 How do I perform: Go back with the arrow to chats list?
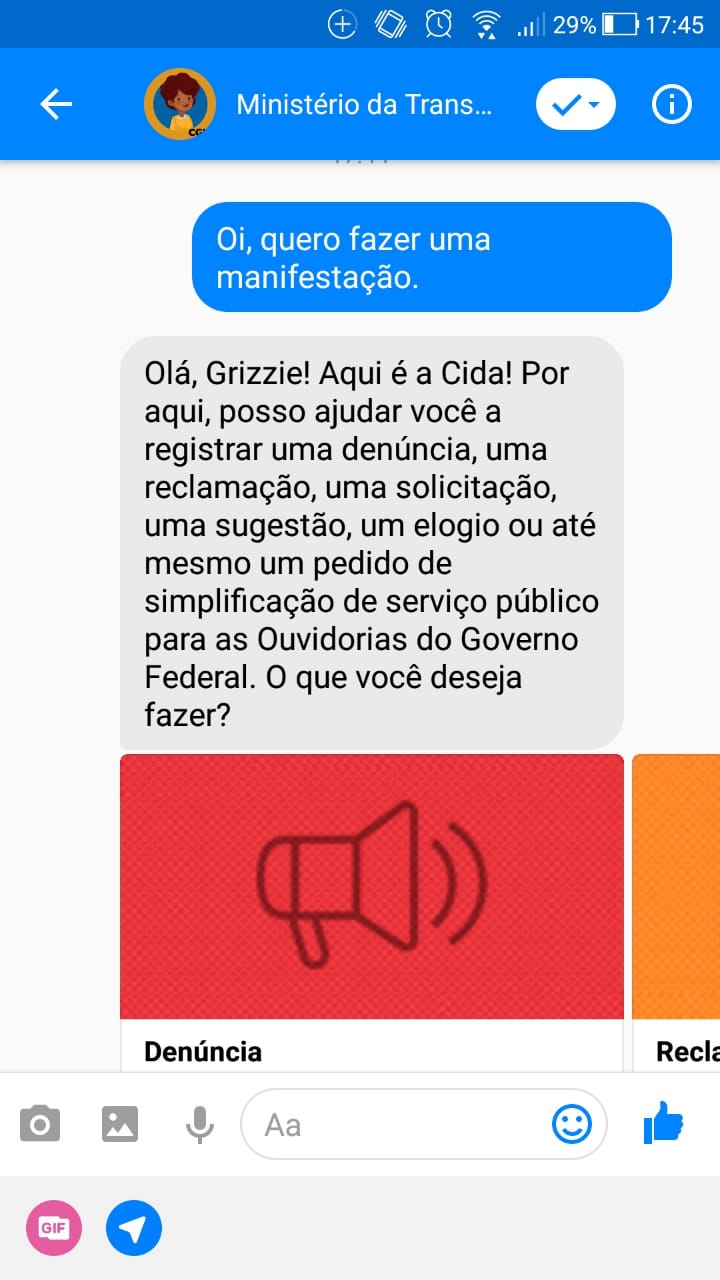tap(56, 103)
